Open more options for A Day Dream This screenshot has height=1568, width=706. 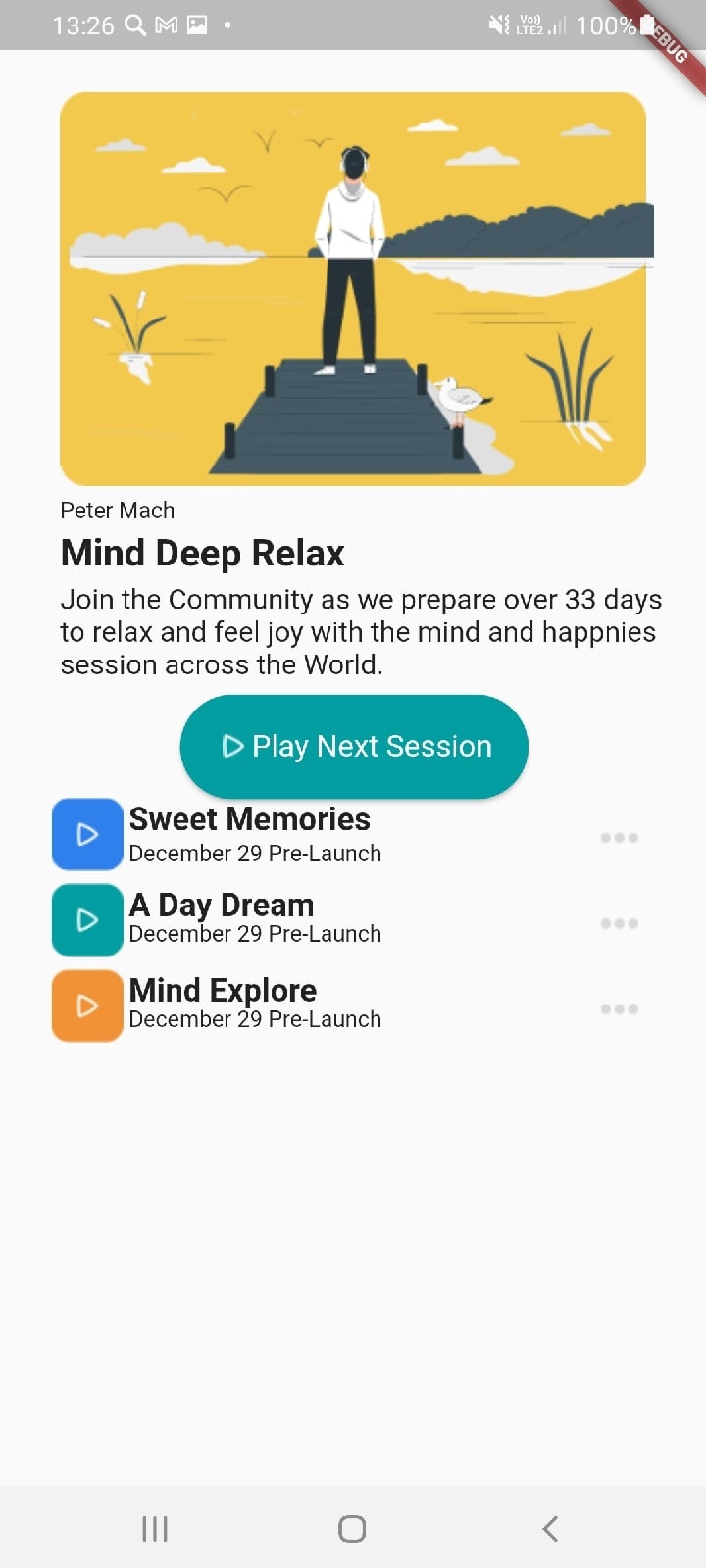click(619, 923)
